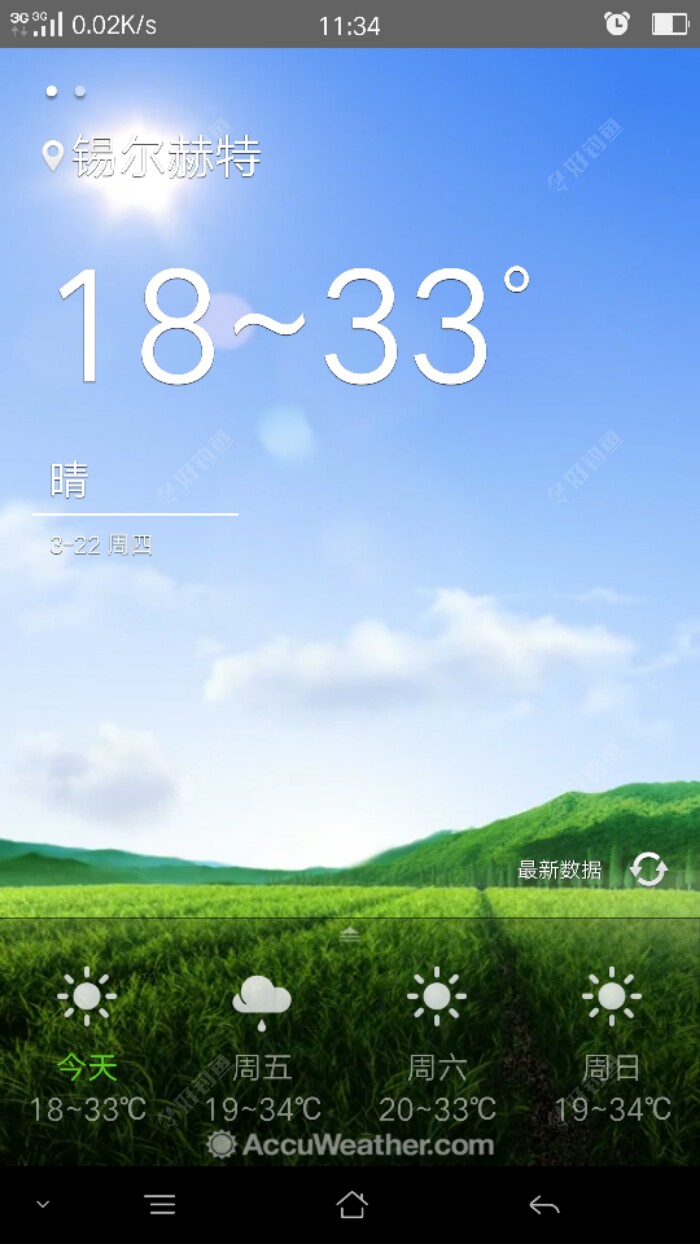The width and height of the screenshot is (700, 1244).
Task: Open the AccuWeather.com link
Action: click(351, 1144)
